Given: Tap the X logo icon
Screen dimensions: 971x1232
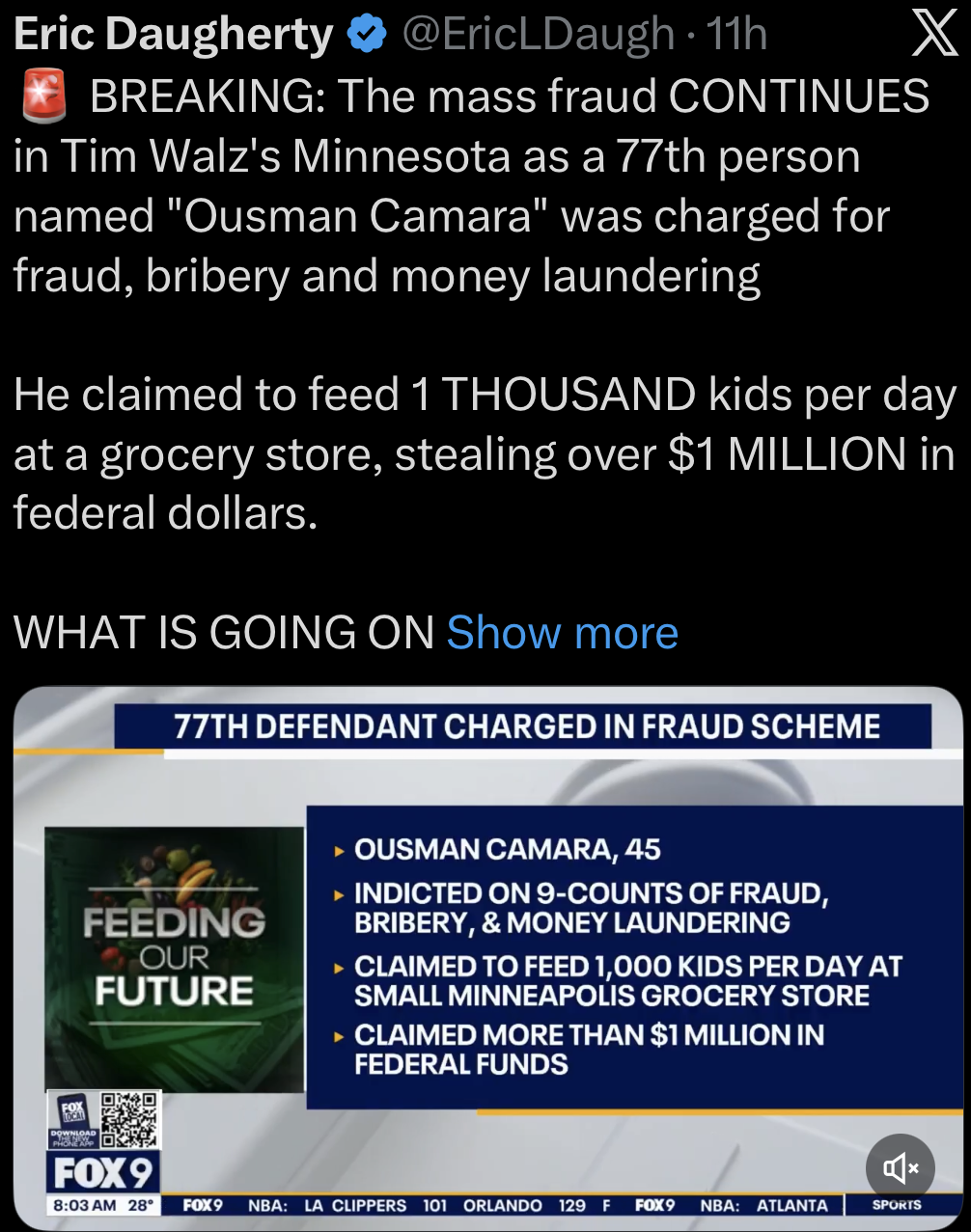Looking at the screenshot, I should (933, 35).
